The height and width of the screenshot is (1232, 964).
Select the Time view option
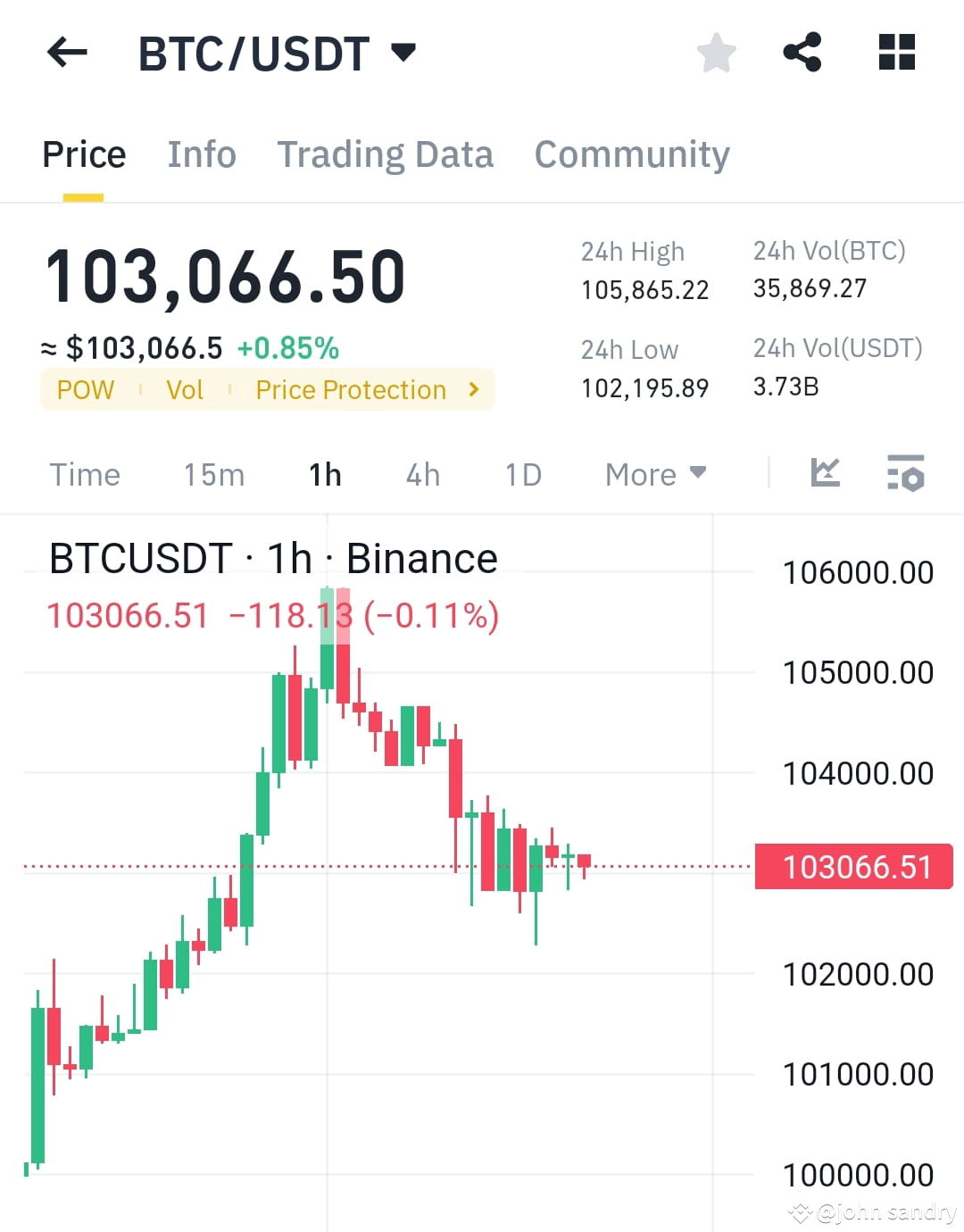tap(85, 475)
